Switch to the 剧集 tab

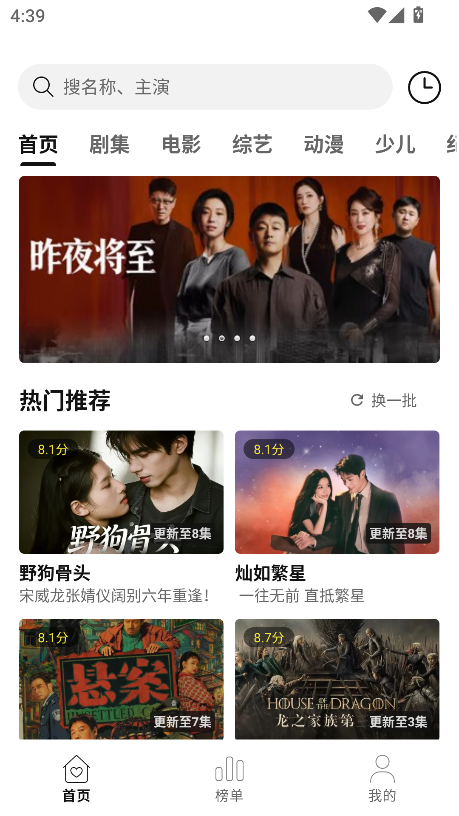(x=109, y=144)
